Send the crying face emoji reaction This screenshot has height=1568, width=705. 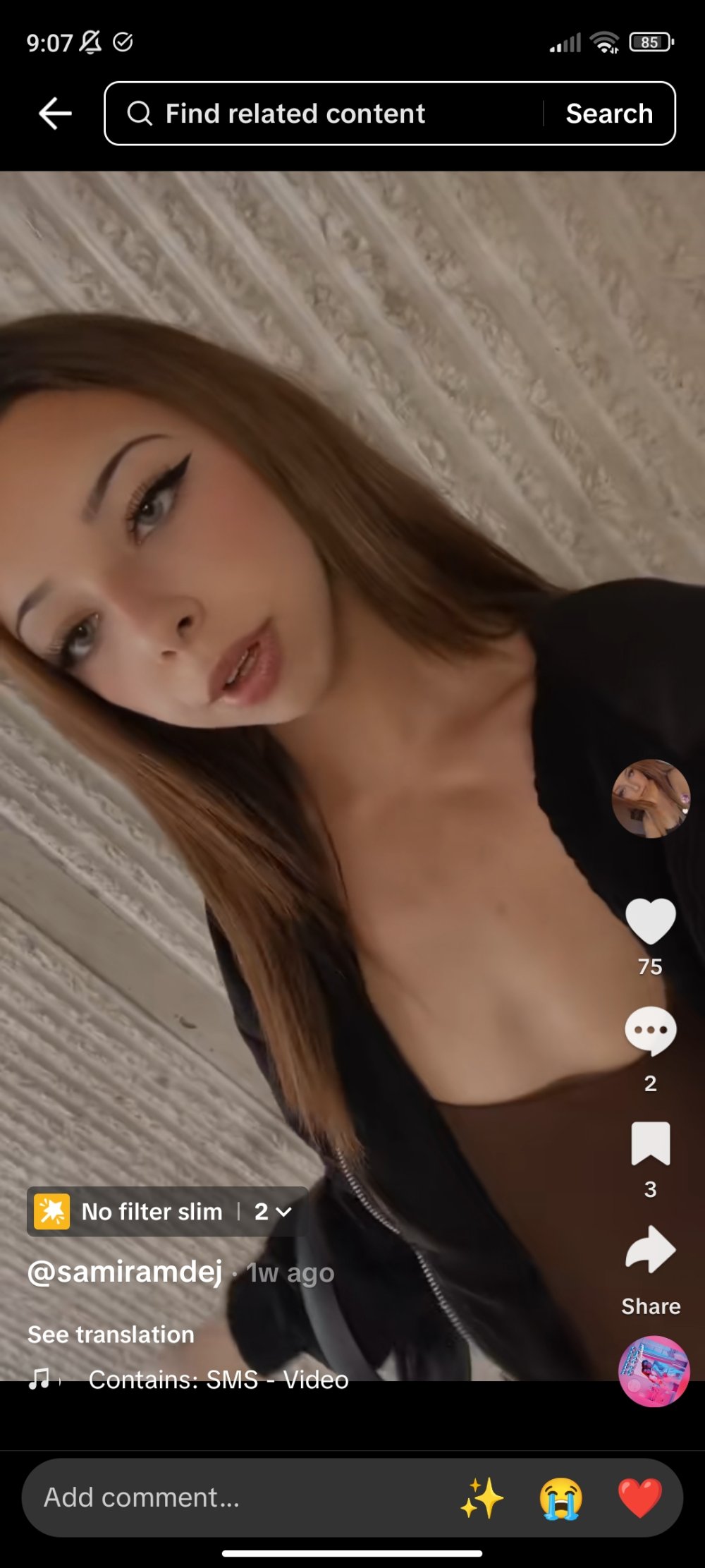click(561, 1497)
